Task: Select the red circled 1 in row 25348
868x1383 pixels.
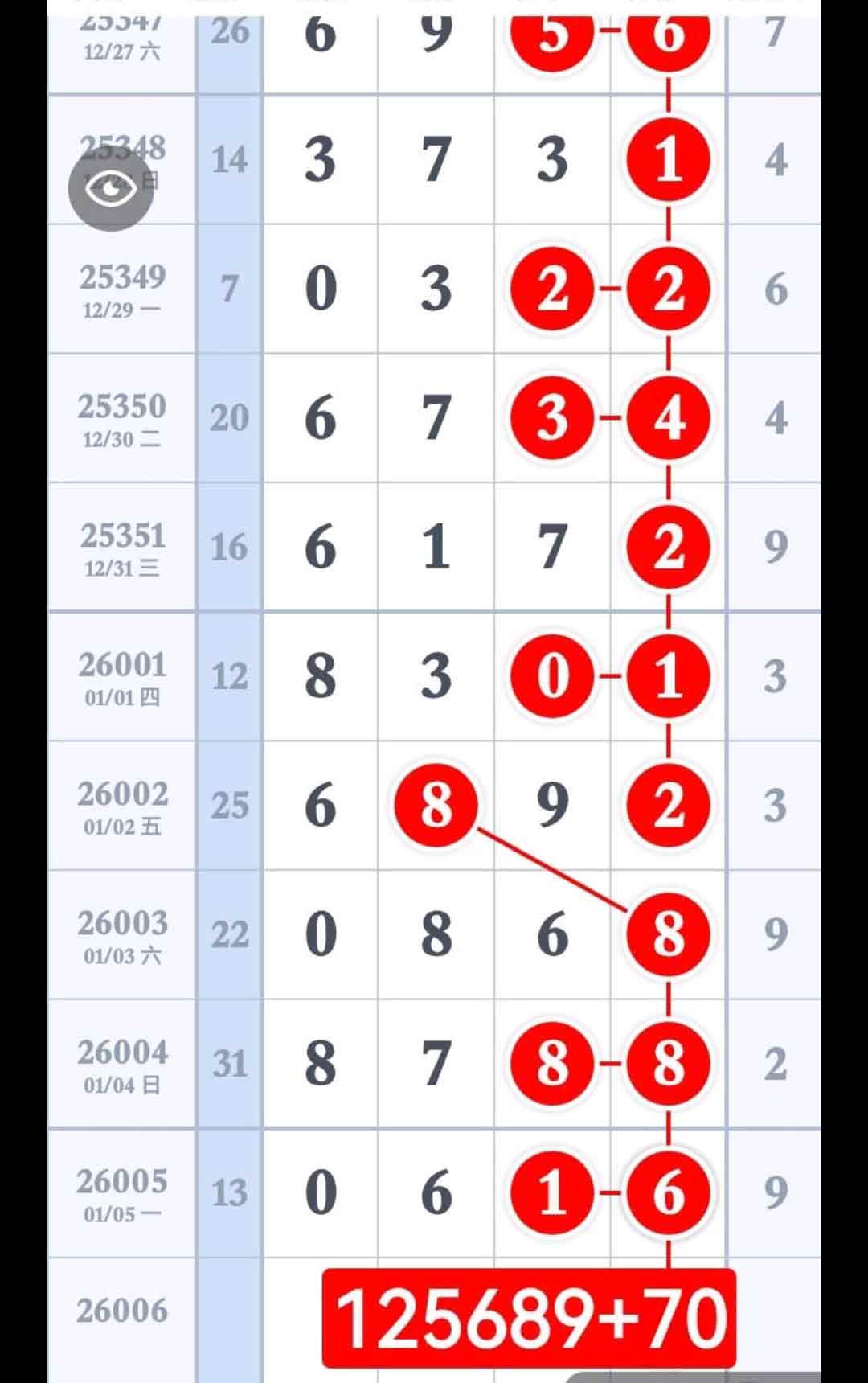Action: tap(667, 158)
